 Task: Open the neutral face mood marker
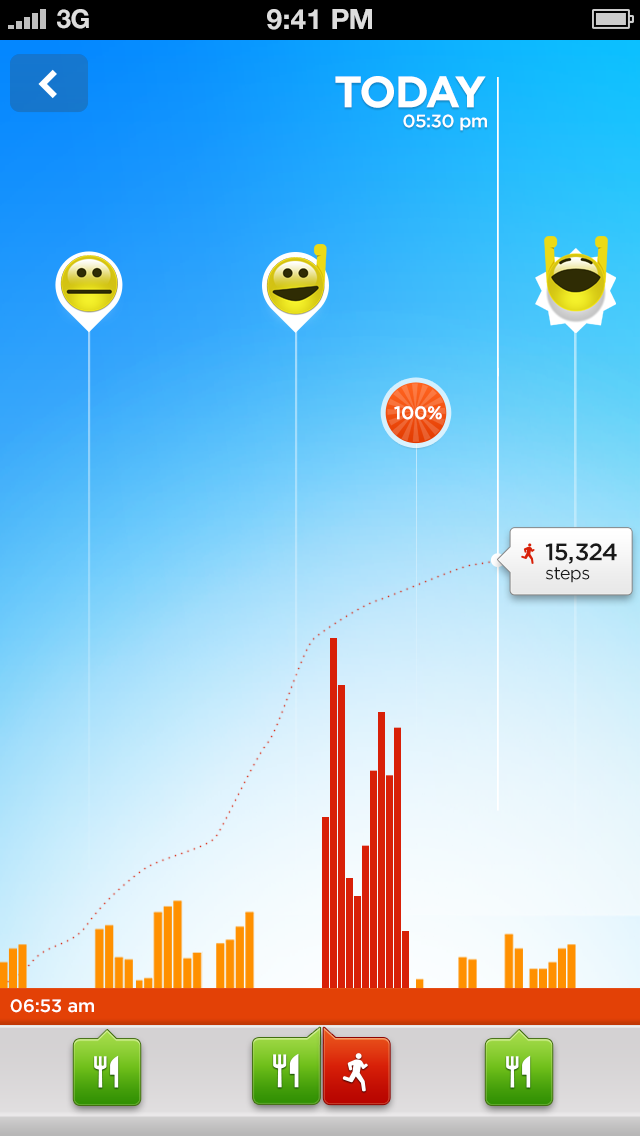click(x=89, y=285)
